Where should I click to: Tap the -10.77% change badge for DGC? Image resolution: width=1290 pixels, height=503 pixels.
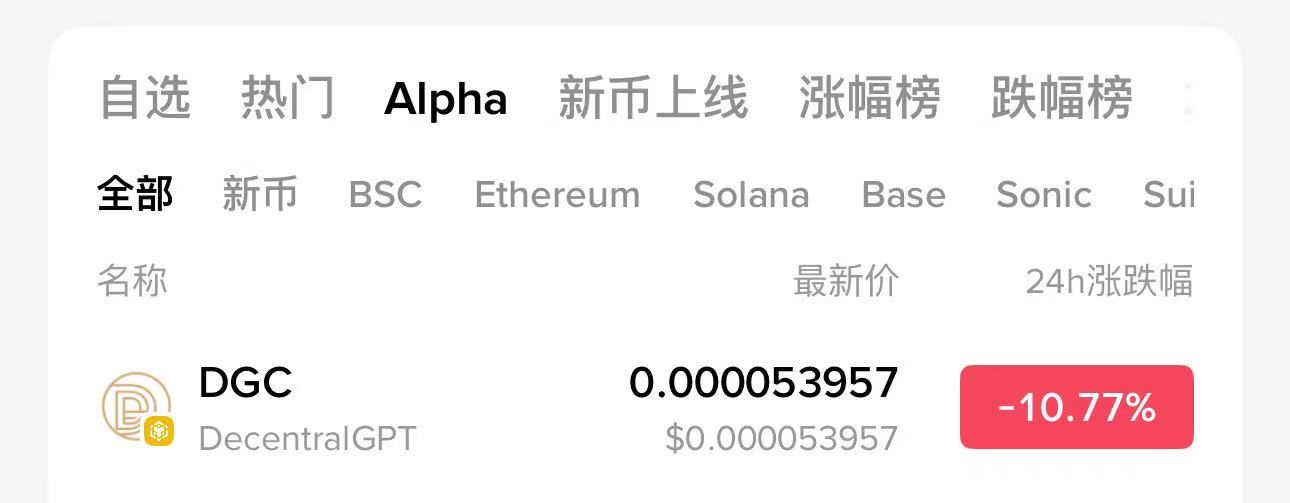tap(1076, 408)
